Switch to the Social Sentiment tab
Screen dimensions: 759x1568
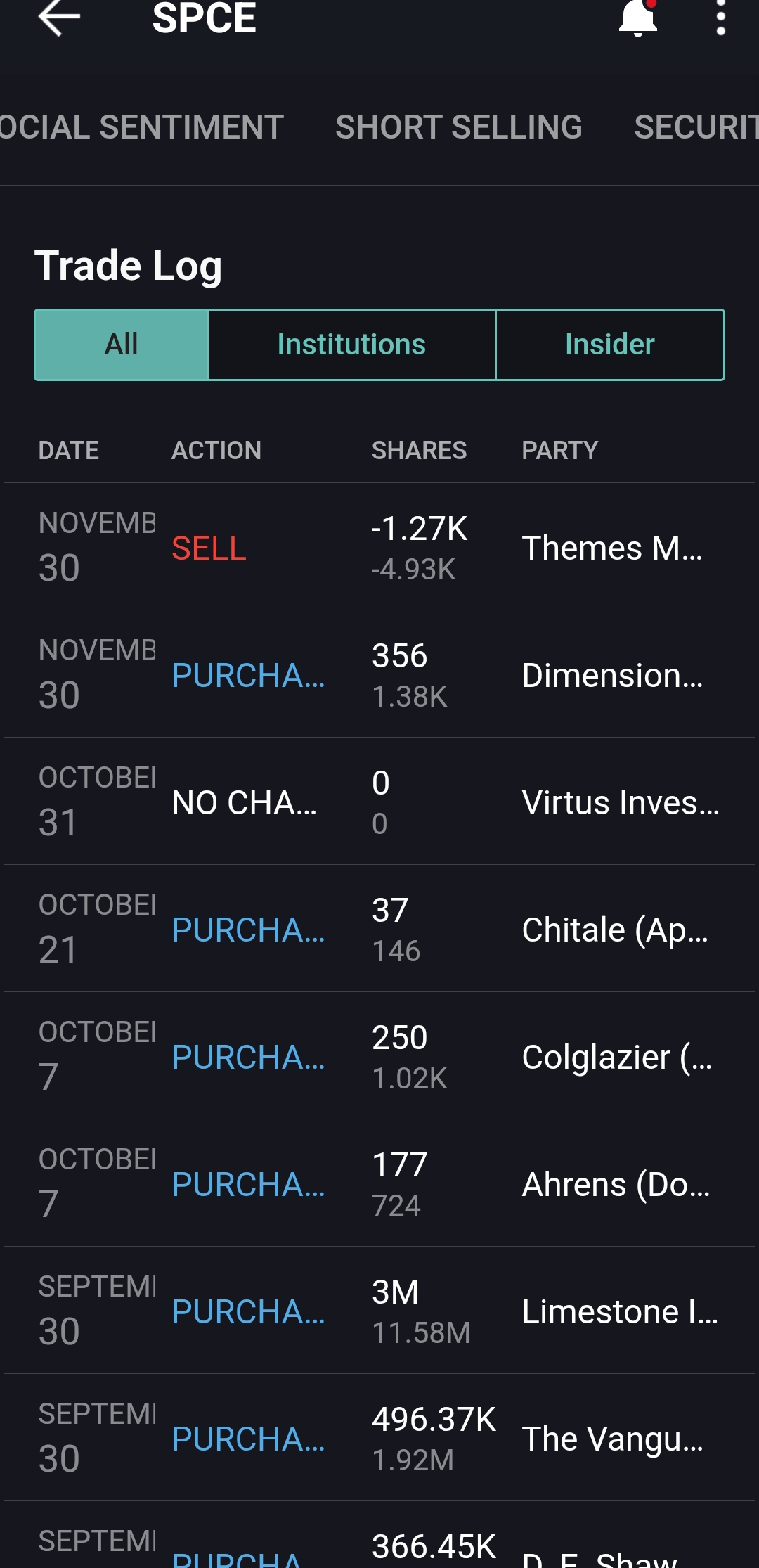click(x=141, y=127)
